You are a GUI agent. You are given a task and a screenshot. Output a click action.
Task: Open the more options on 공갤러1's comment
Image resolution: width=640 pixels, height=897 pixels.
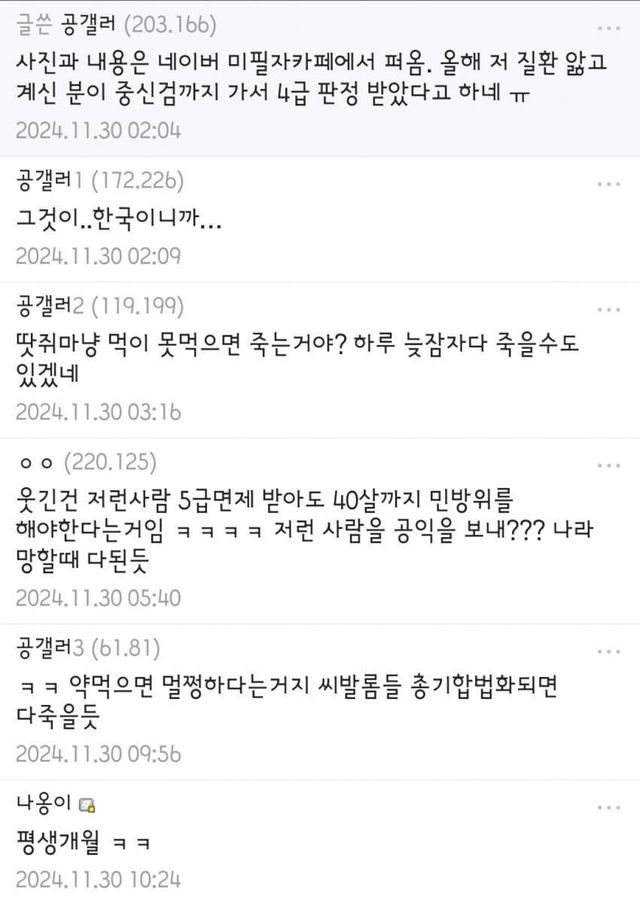pos(608,185)
